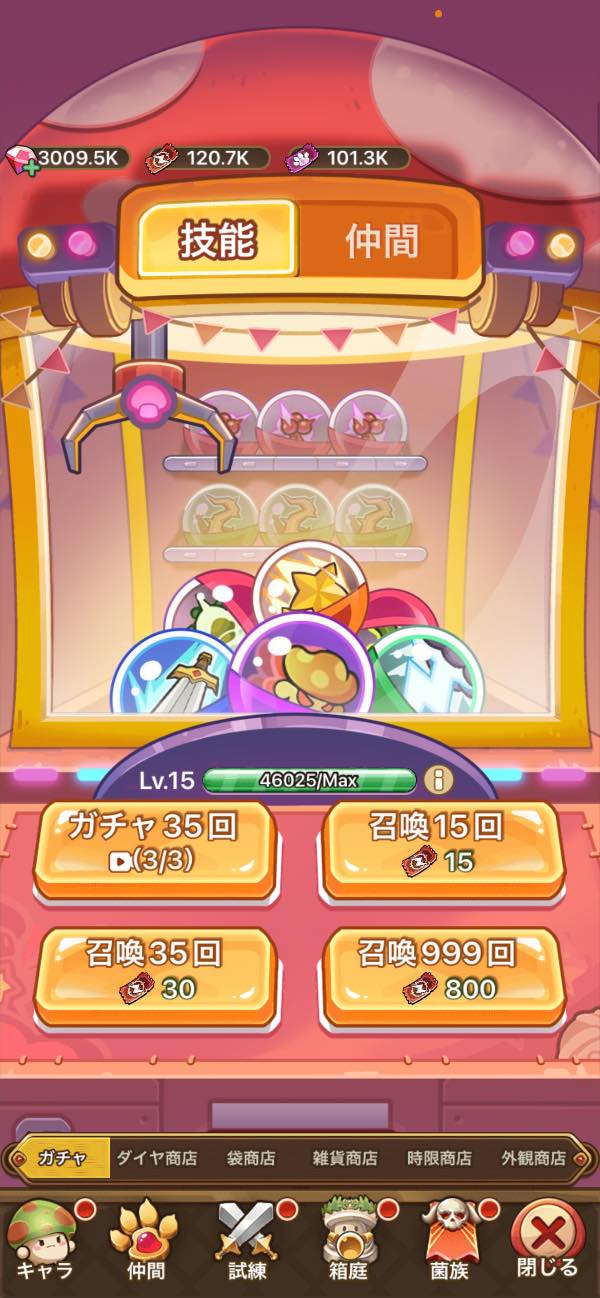600x1298 pixels.
Task: Open the 箱庭 garden menu
Action: (x=347, y=1242)
